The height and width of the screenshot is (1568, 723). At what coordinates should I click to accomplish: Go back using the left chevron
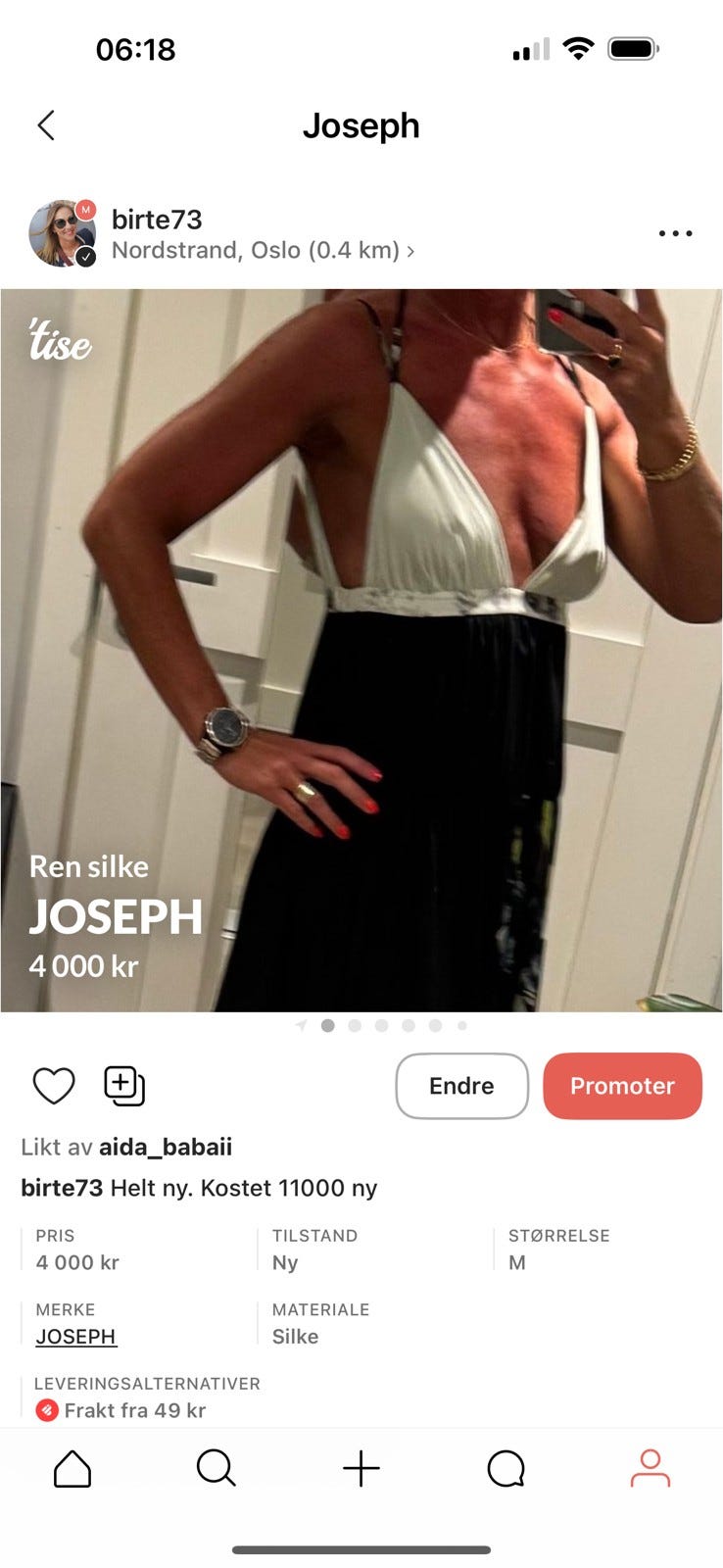tap(46, 125)
